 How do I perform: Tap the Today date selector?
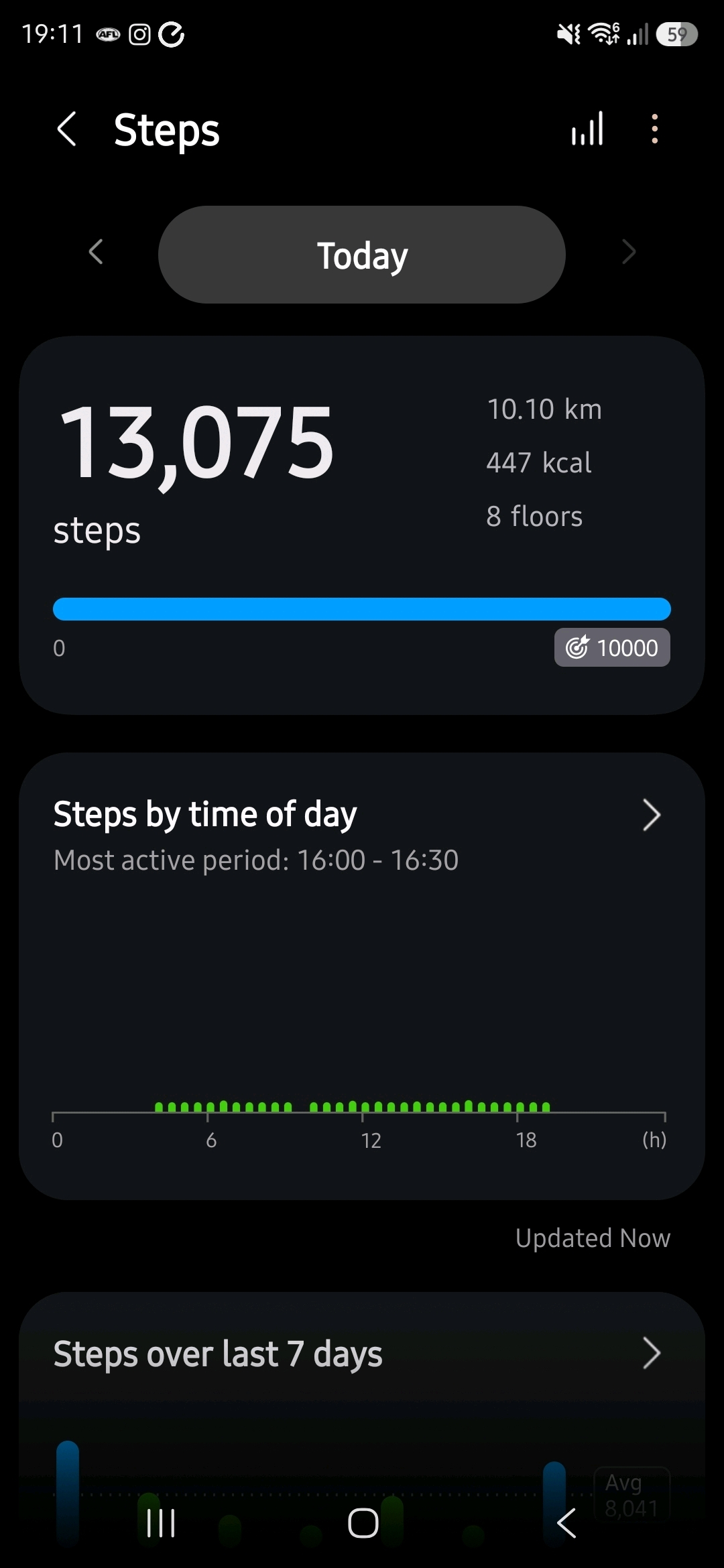pyautogui.click(x=362, y=255)
